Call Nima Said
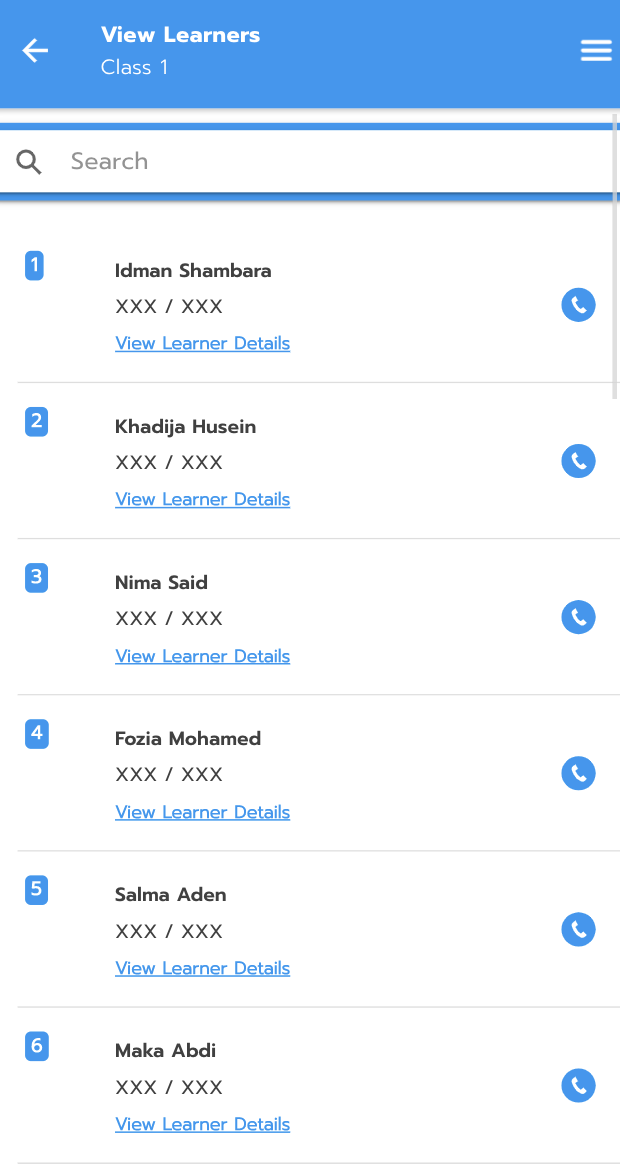Screen dimensions: 620x1164 (x=578, y=617)
